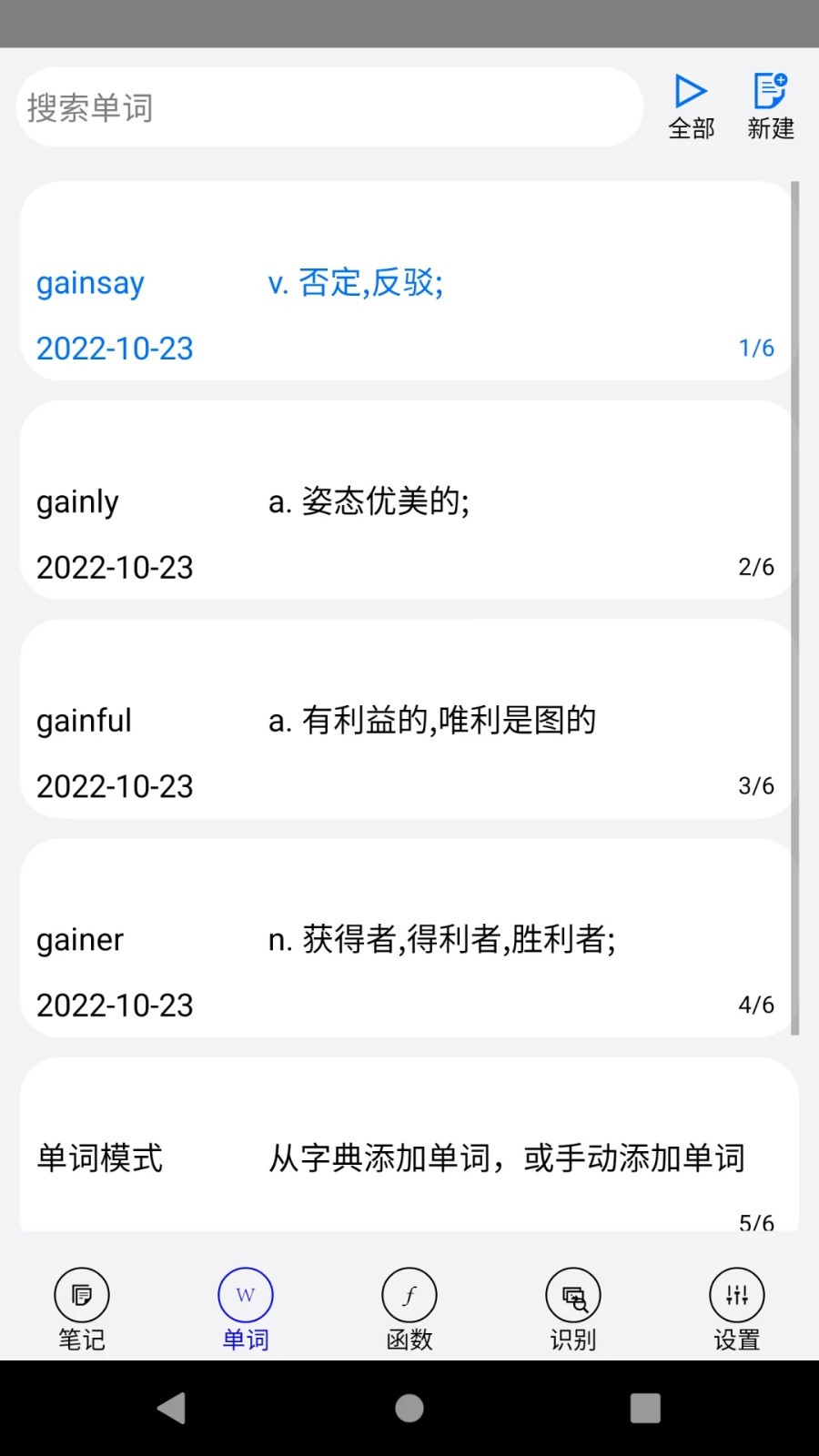Open the 新建 new word icon
The width and height of the screenshot is (819, 1456).
770,105
